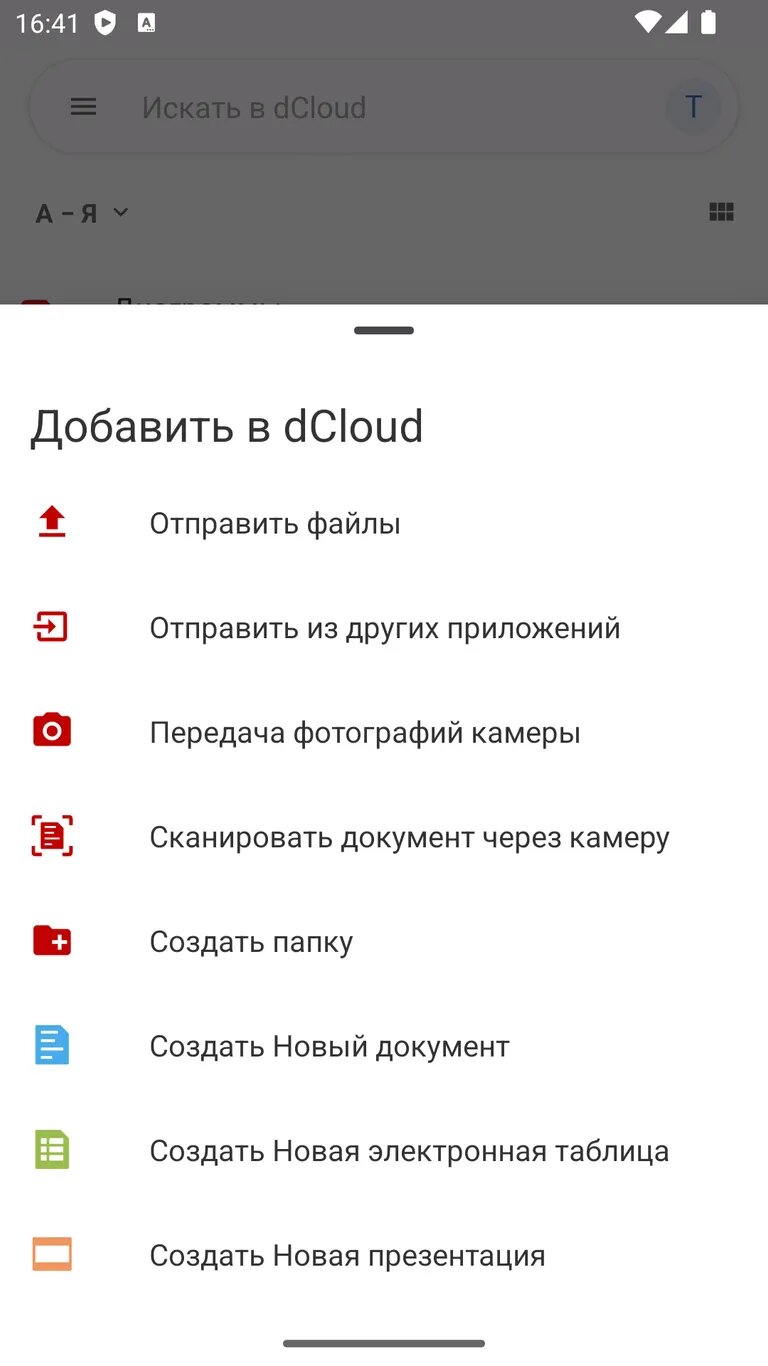This screenshot has height=1366, width=768.
Task: Select Отправить файлы to upload files
Action: 275,524
